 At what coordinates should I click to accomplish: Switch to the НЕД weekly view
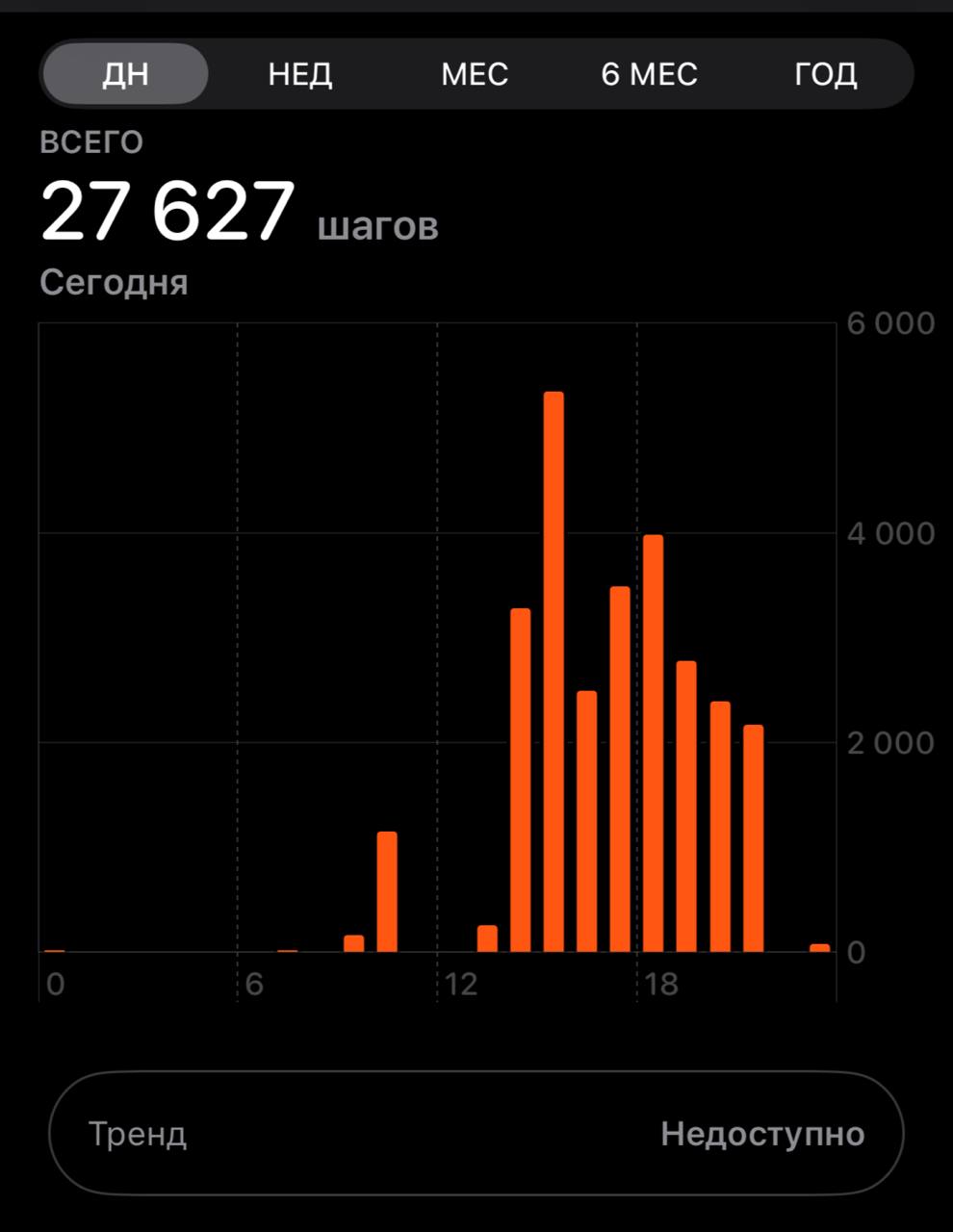300,74
